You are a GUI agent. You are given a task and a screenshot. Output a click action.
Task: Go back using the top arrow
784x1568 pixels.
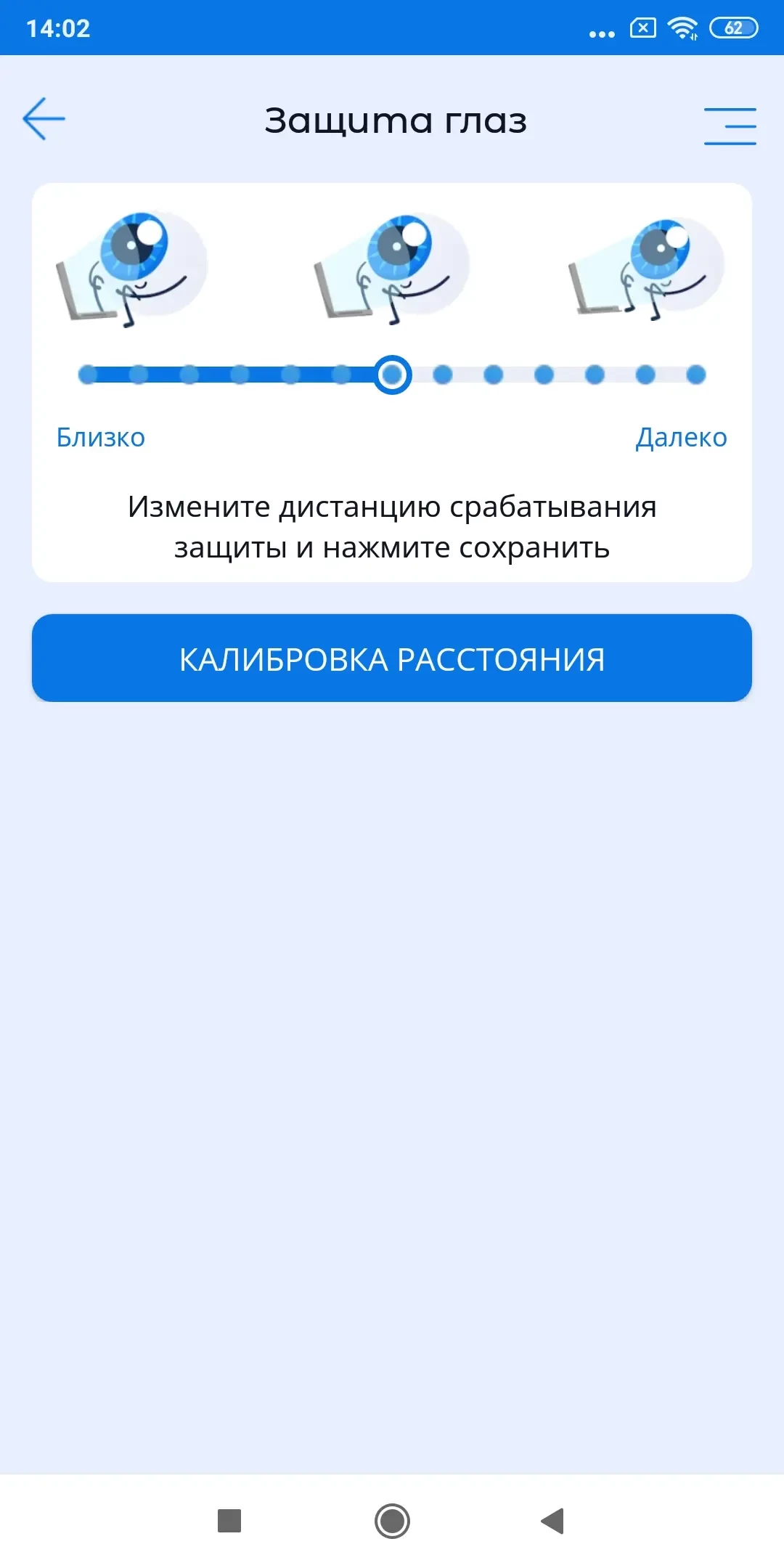click(x=44, y=118)
